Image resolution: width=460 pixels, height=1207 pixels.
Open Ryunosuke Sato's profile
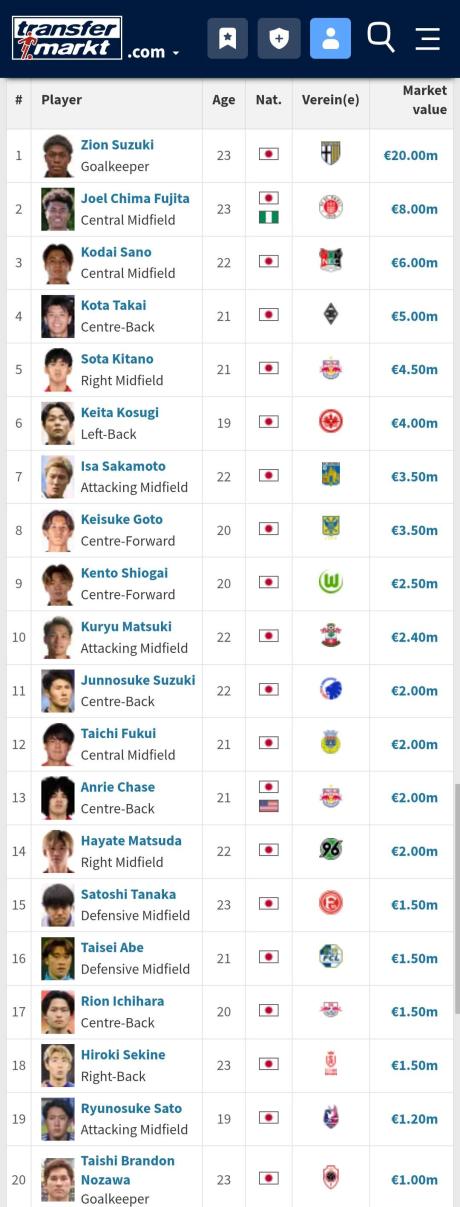click(x=131, y=1108)
